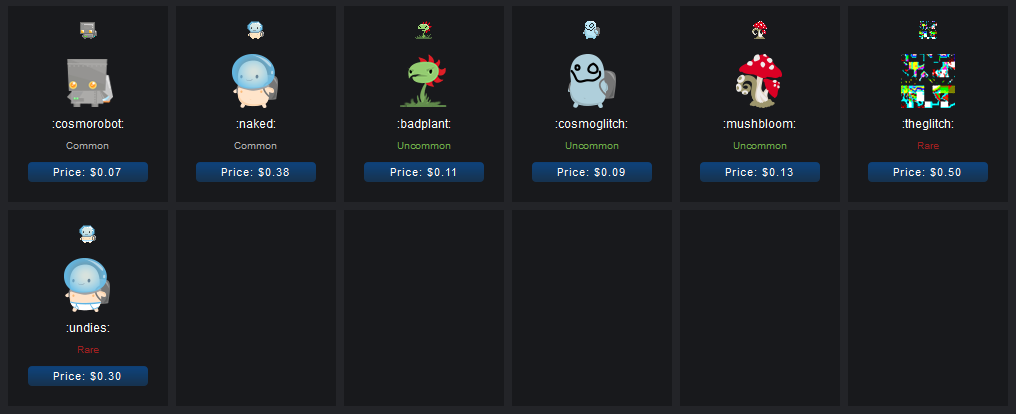This screenshot has width=1016, height=414.
Task: Tap the cosmoglitch Price: $0.09 button
Action: coord(592,172)
